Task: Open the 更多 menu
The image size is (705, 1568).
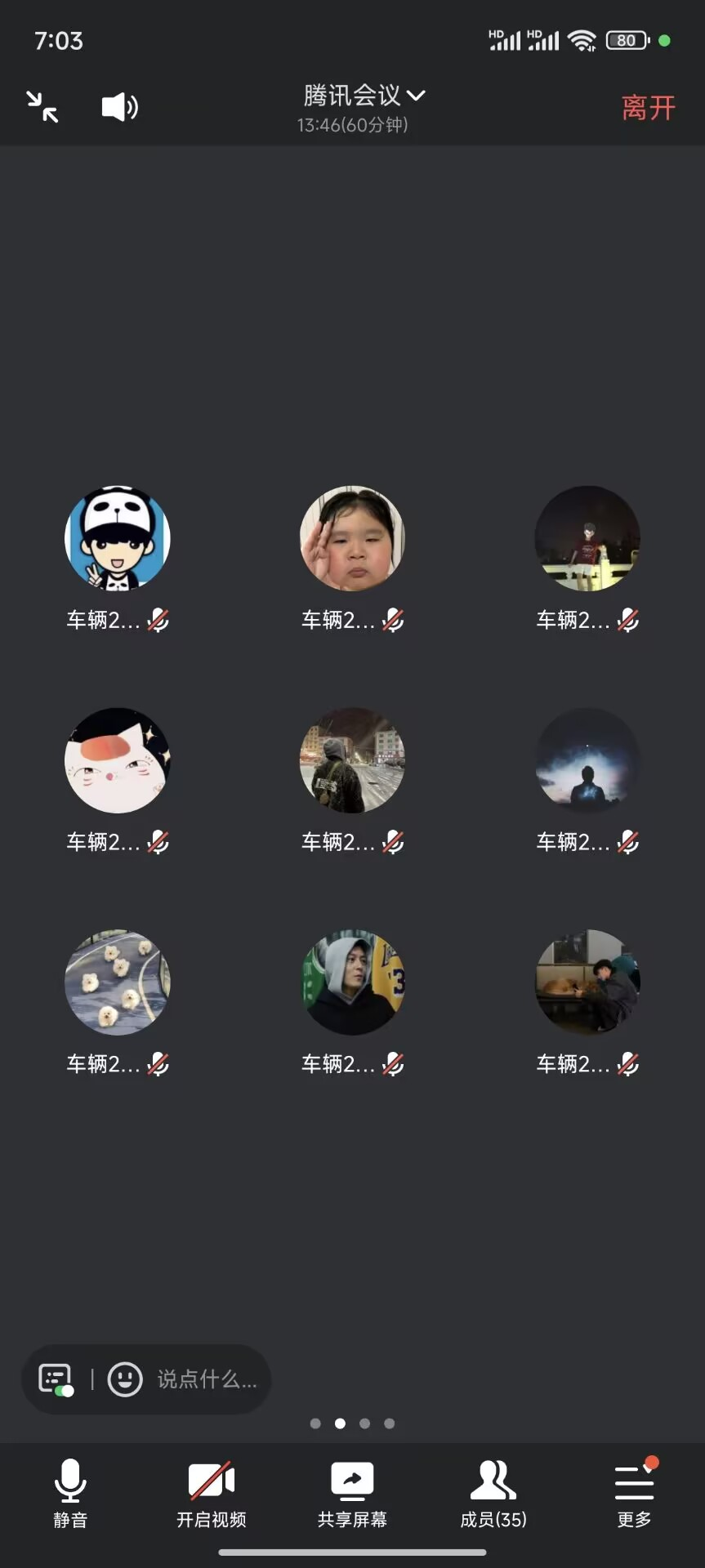Action: [634, 1493]
